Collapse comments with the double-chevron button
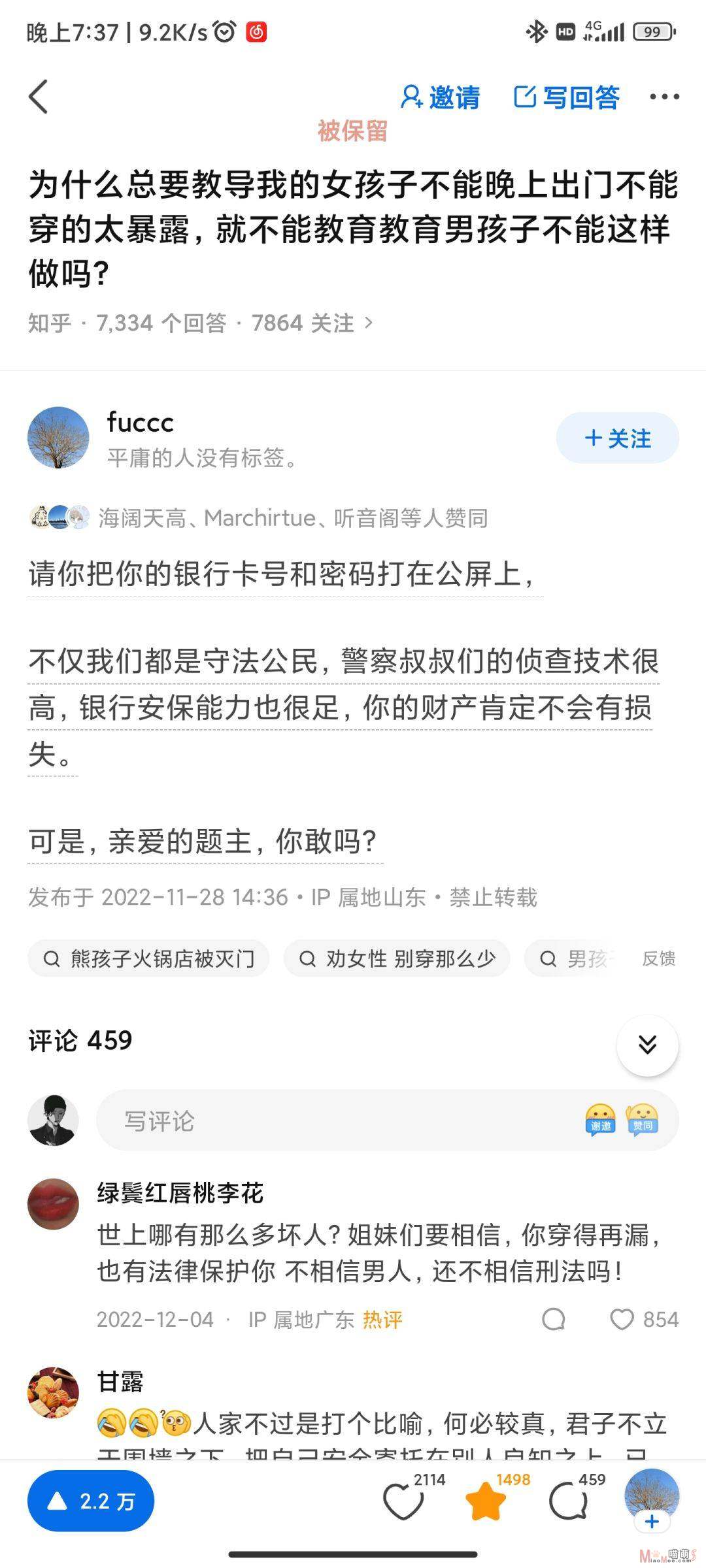The width and height of the screenshot is (706, 1568). 647,1045
